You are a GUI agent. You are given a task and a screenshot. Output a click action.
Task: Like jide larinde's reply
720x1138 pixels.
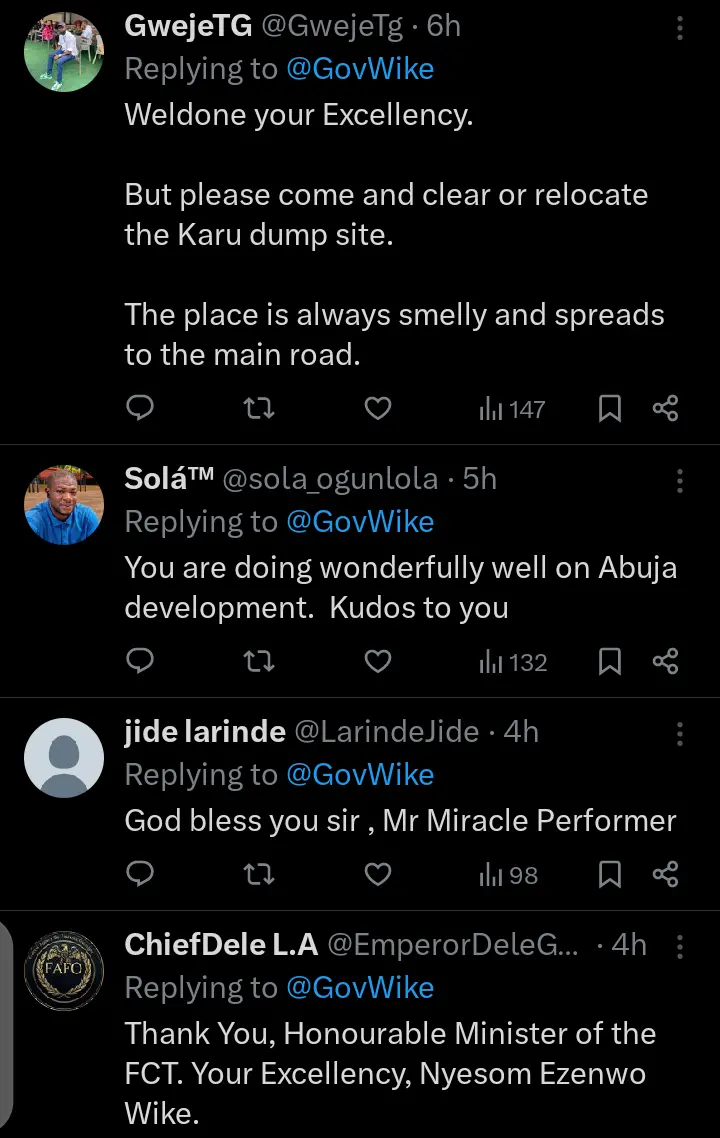(x=377, y=875)
